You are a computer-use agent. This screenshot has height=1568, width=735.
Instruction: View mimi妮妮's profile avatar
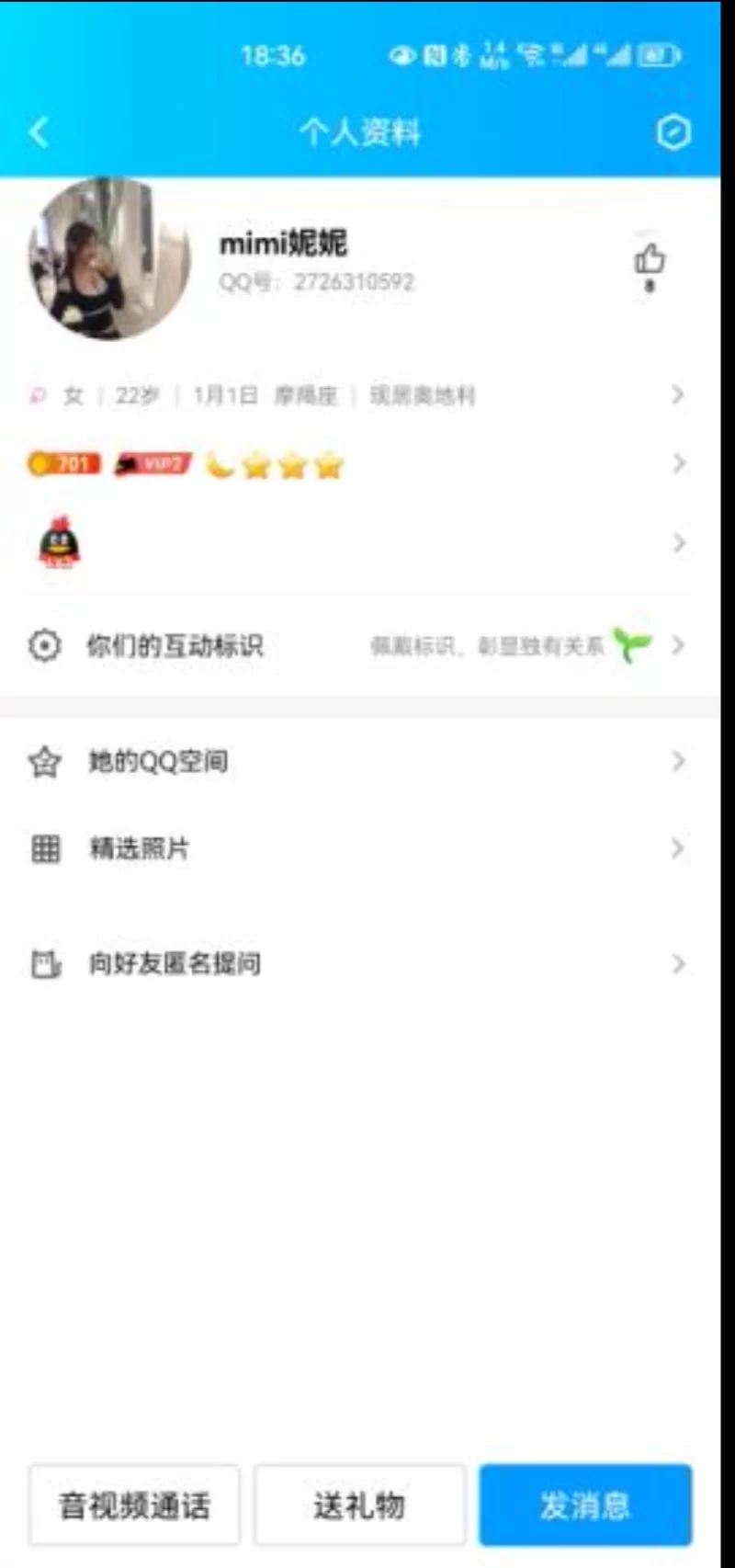pos(108,259)
